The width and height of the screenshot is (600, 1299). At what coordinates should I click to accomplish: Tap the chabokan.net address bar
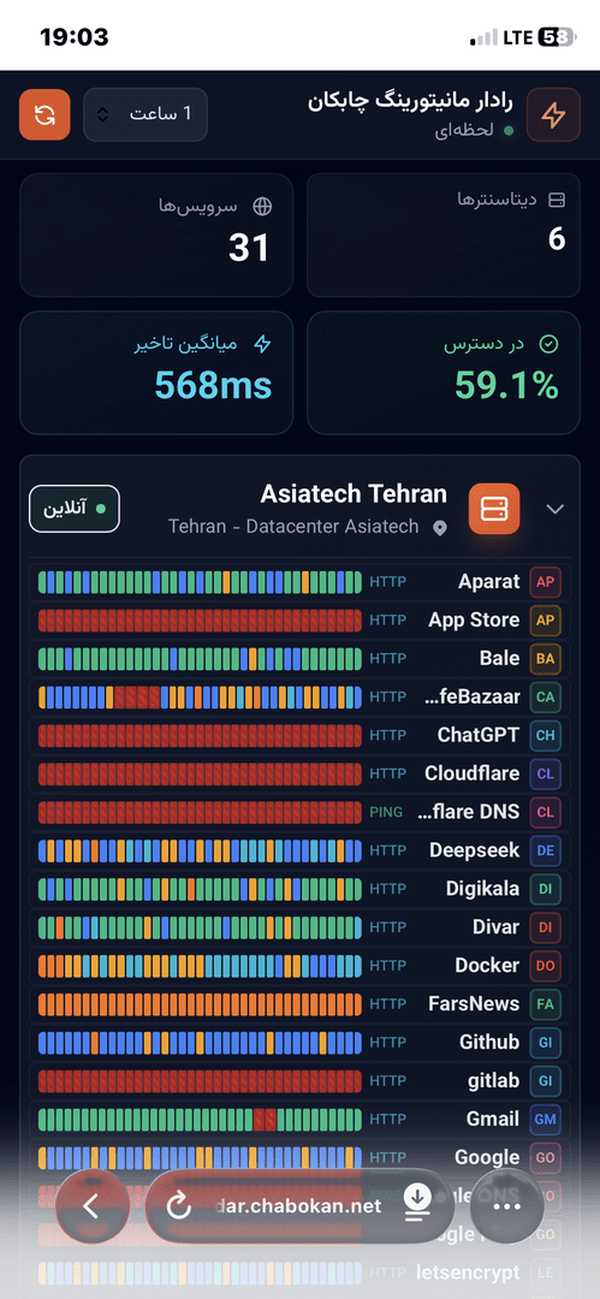(298, 1206)
